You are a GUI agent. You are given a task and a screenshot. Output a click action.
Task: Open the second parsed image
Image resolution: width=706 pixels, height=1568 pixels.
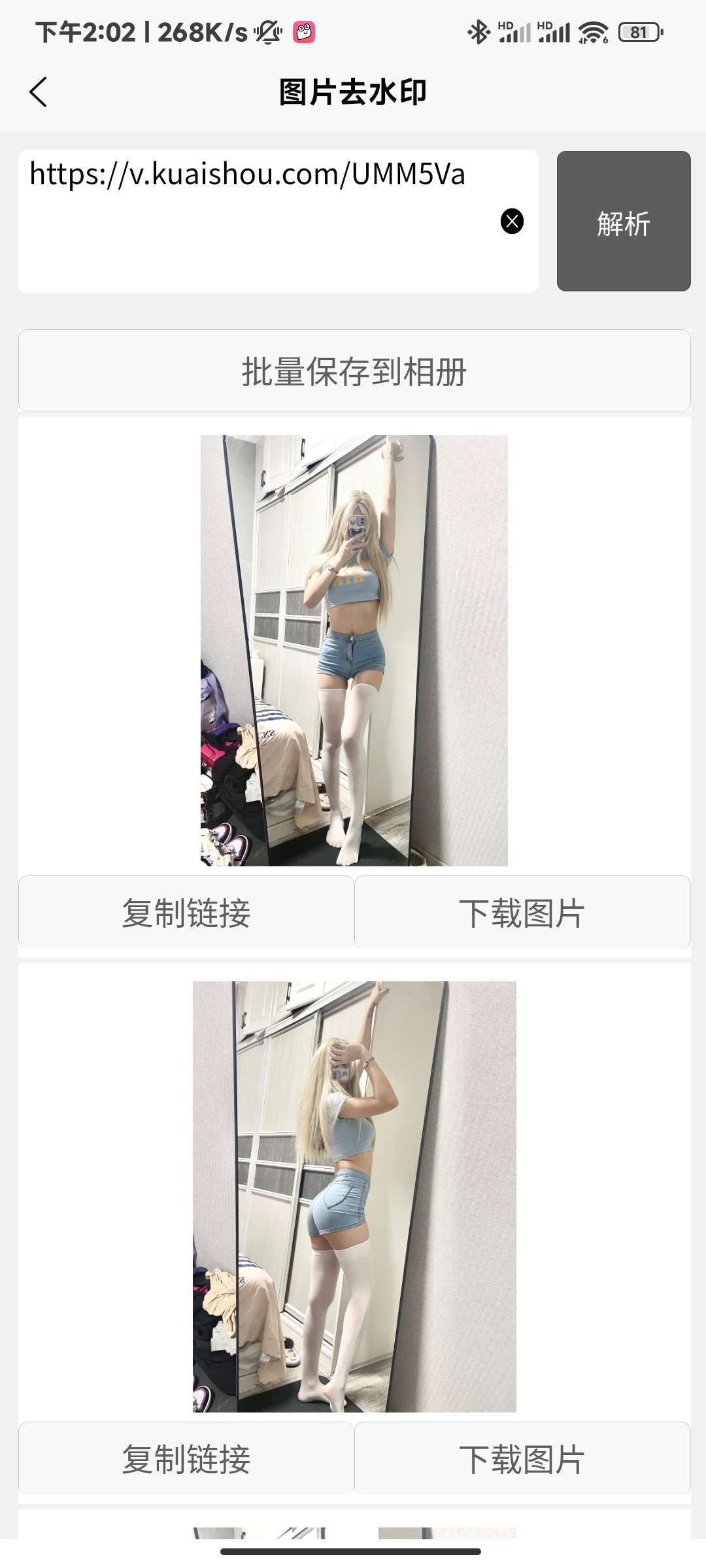pyautogui.click(x=354, y=1196)
